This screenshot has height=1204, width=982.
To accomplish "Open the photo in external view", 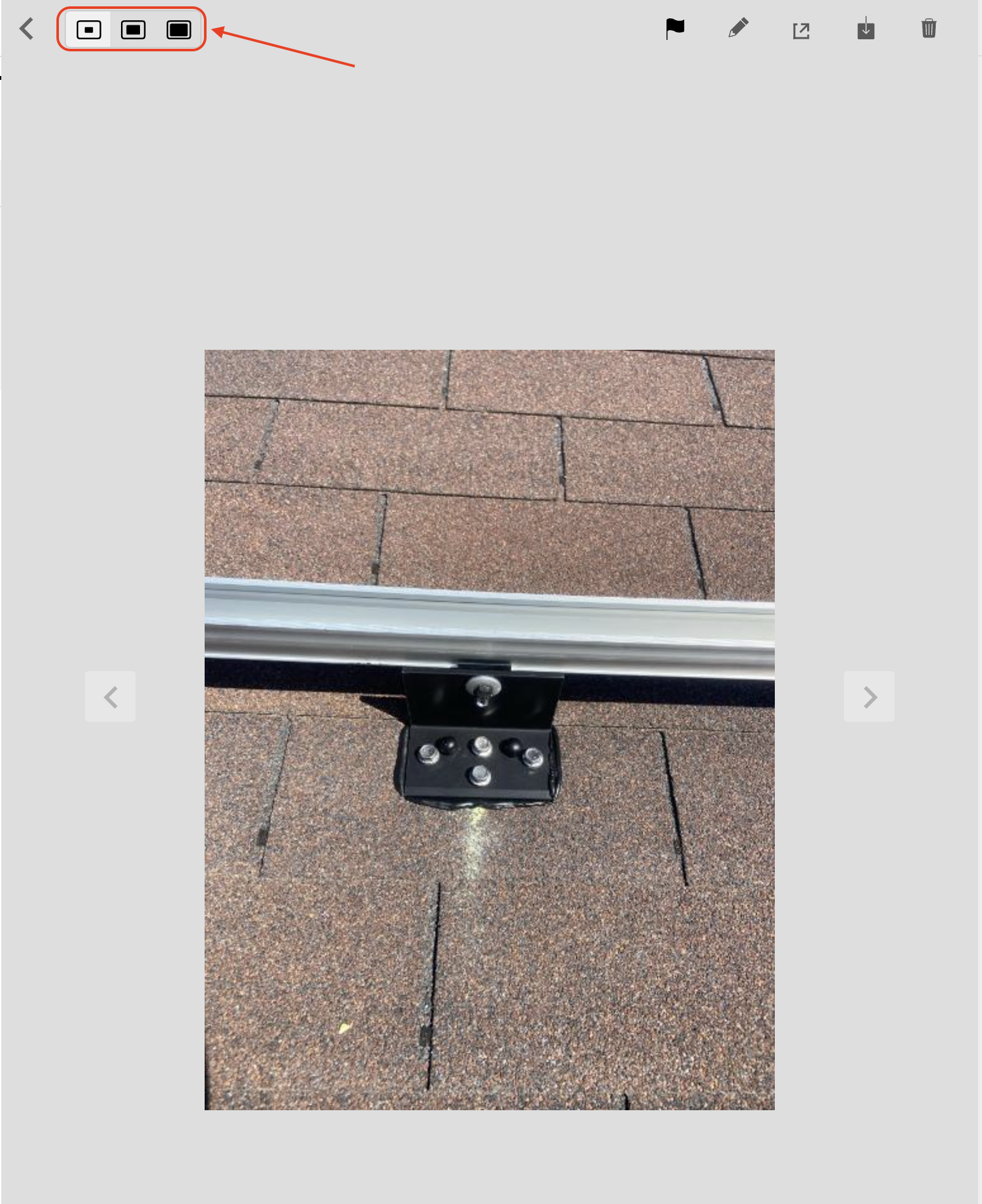I will click(x=801, y=30).
